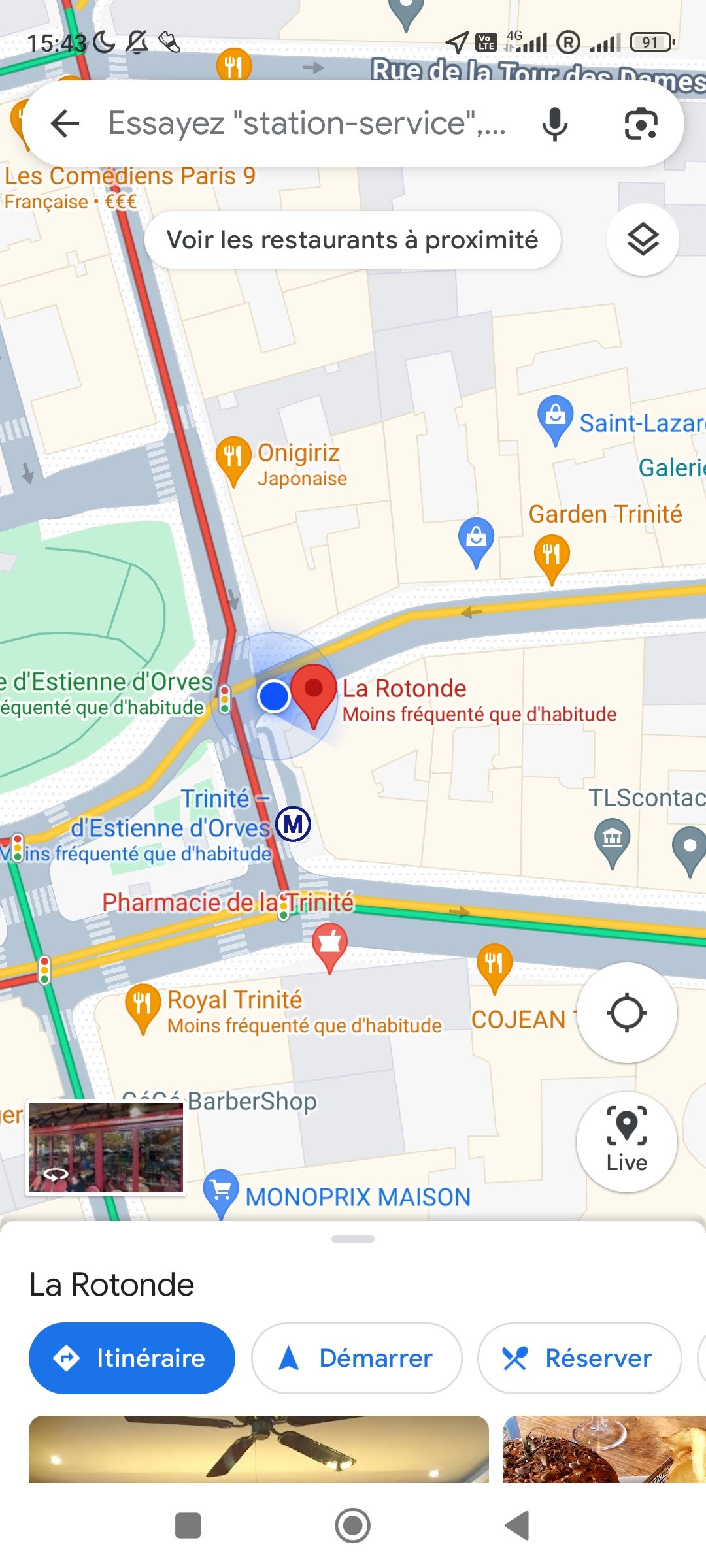Get directions with Itinéraire button

(x=132, y=1358)
